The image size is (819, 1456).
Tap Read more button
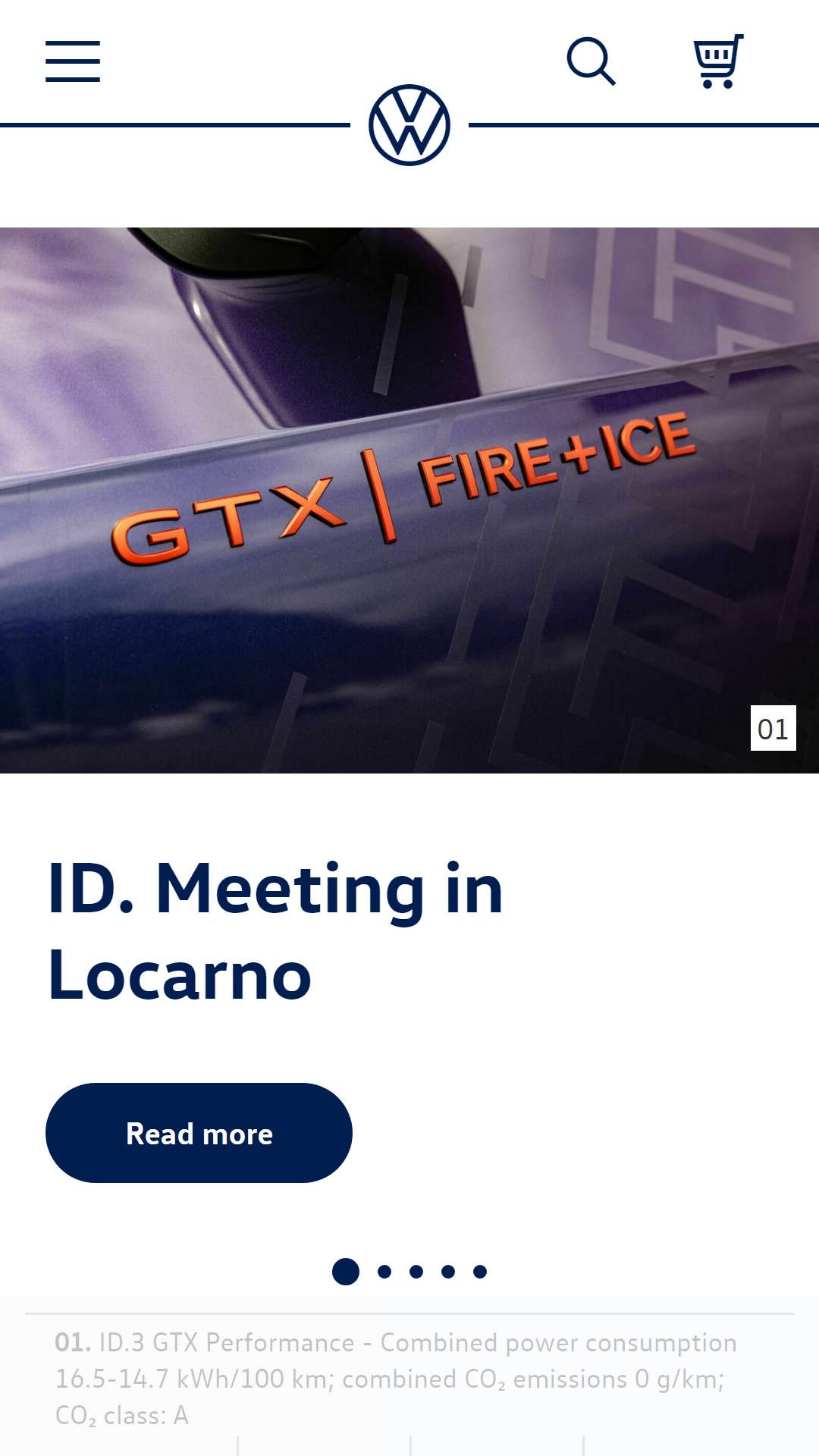pyautogui.click(x=199, y=1133)
